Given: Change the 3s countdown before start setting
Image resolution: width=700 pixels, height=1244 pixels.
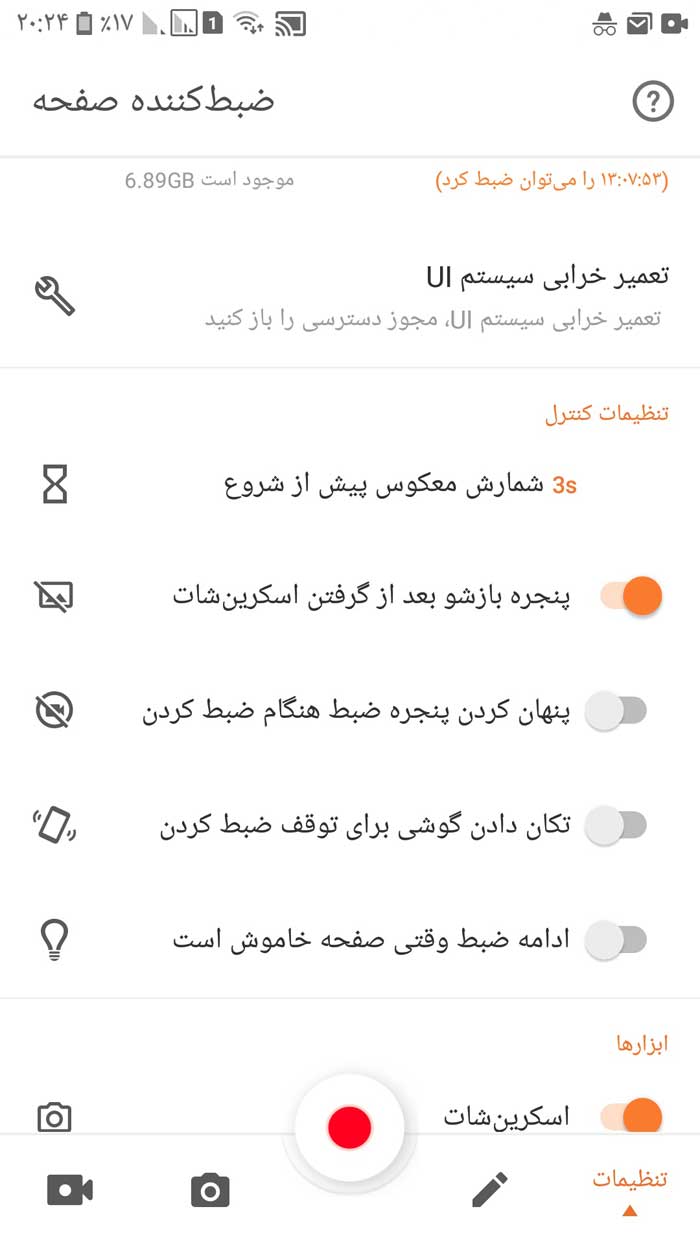Looking at the screenshot, I should tap(400, 487).
